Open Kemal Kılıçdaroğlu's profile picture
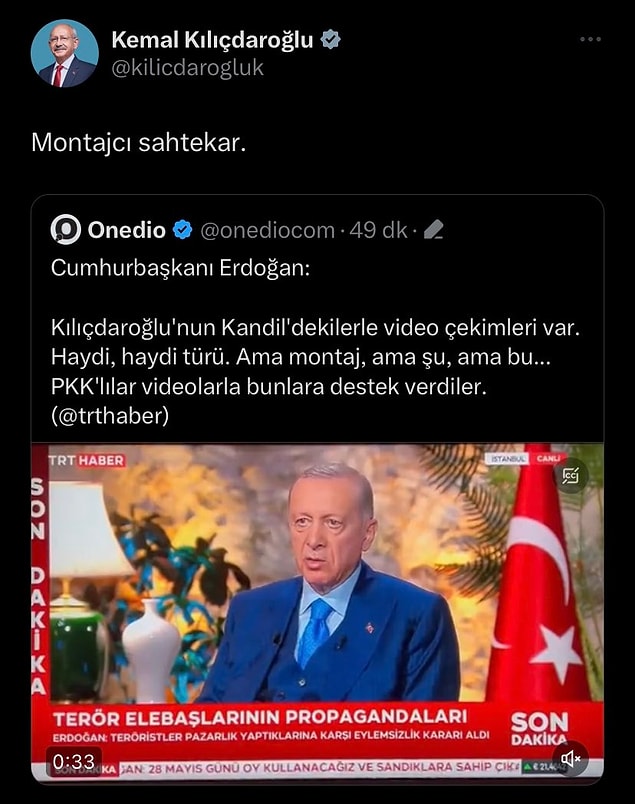The image size is (635, 804). tap(64, 54)
